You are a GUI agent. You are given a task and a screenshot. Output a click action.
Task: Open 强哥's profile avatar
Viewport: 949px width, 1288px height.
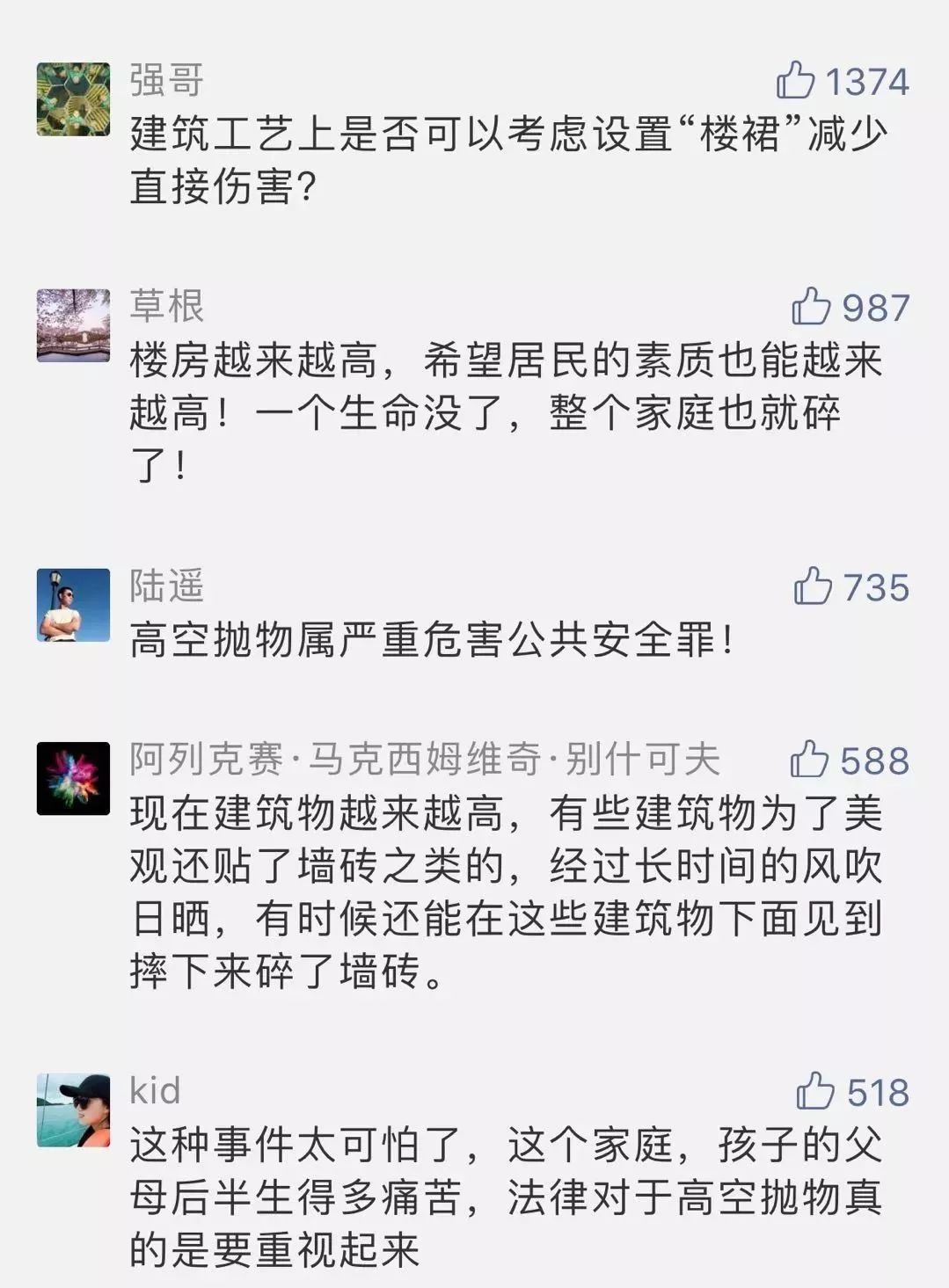(x=73, y=97)
